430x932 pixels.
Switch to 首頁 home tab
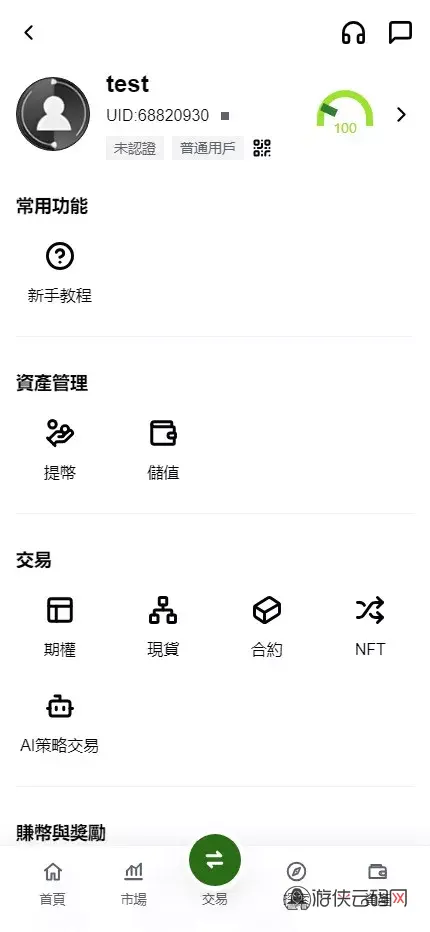[52, 884]
